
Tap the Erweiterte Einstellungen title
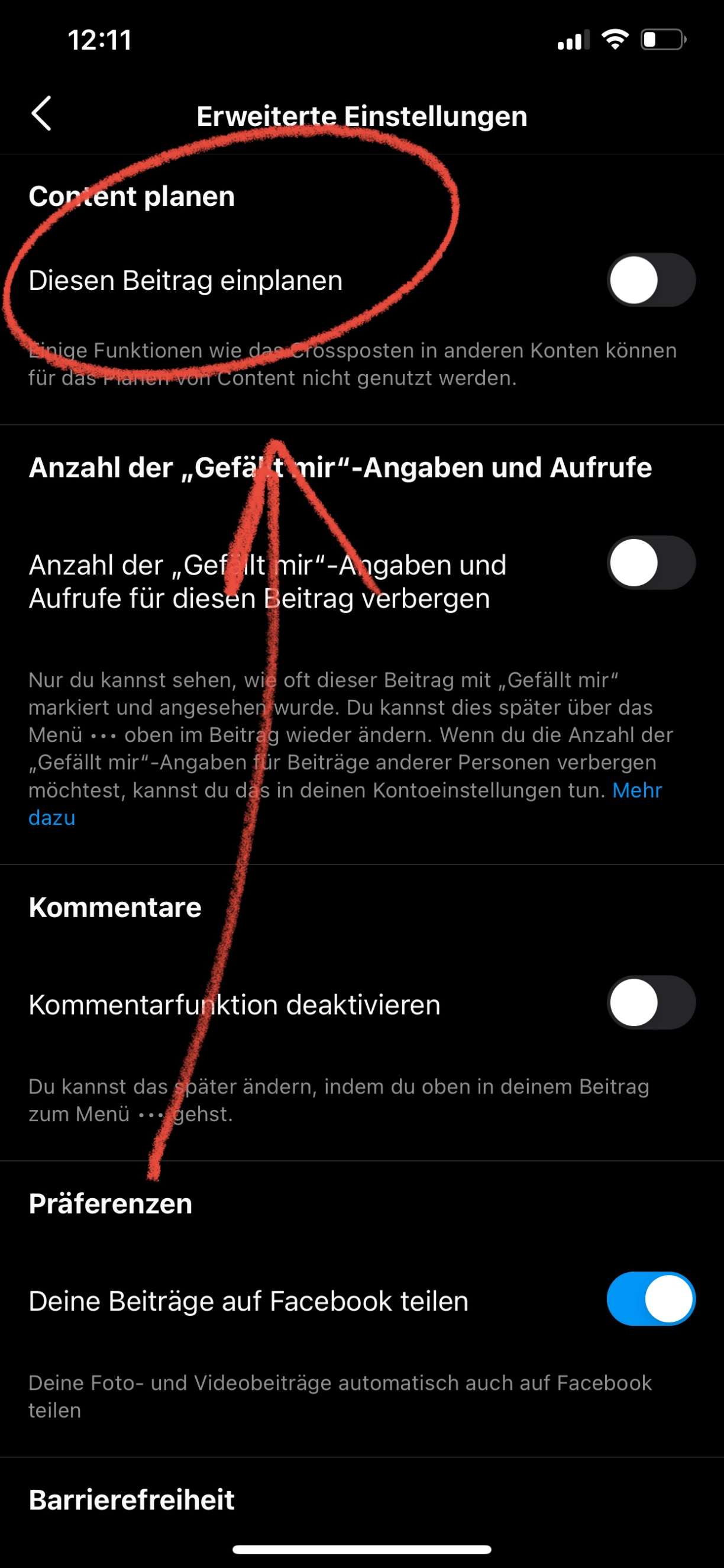coord(362,116)
